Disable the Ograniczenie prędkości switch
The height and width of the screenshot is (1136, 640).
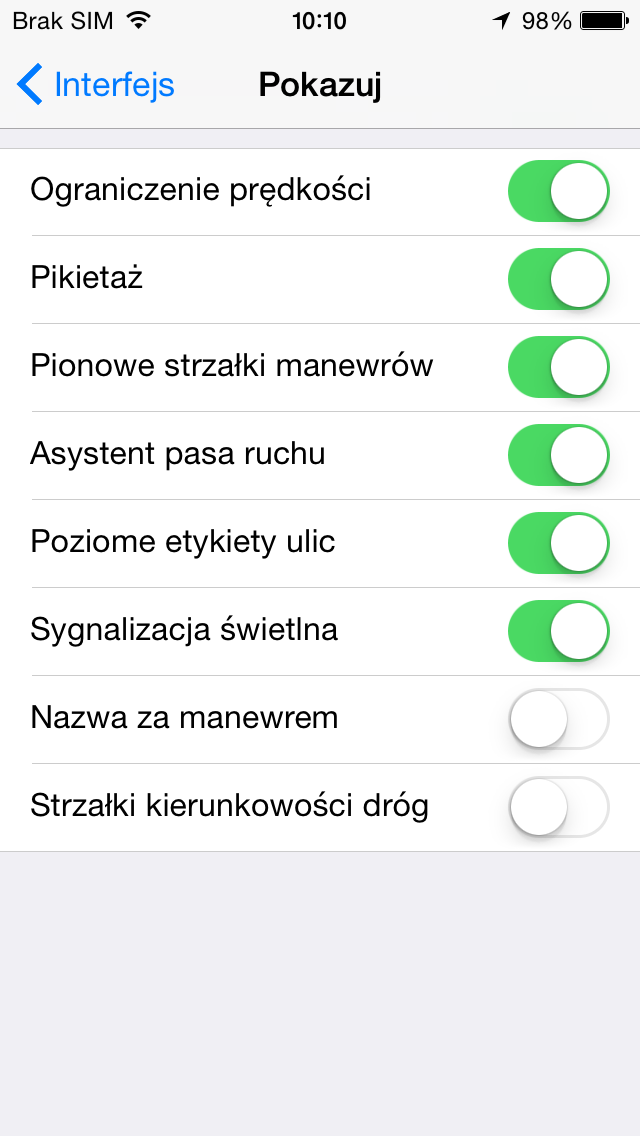click(558, 191)
